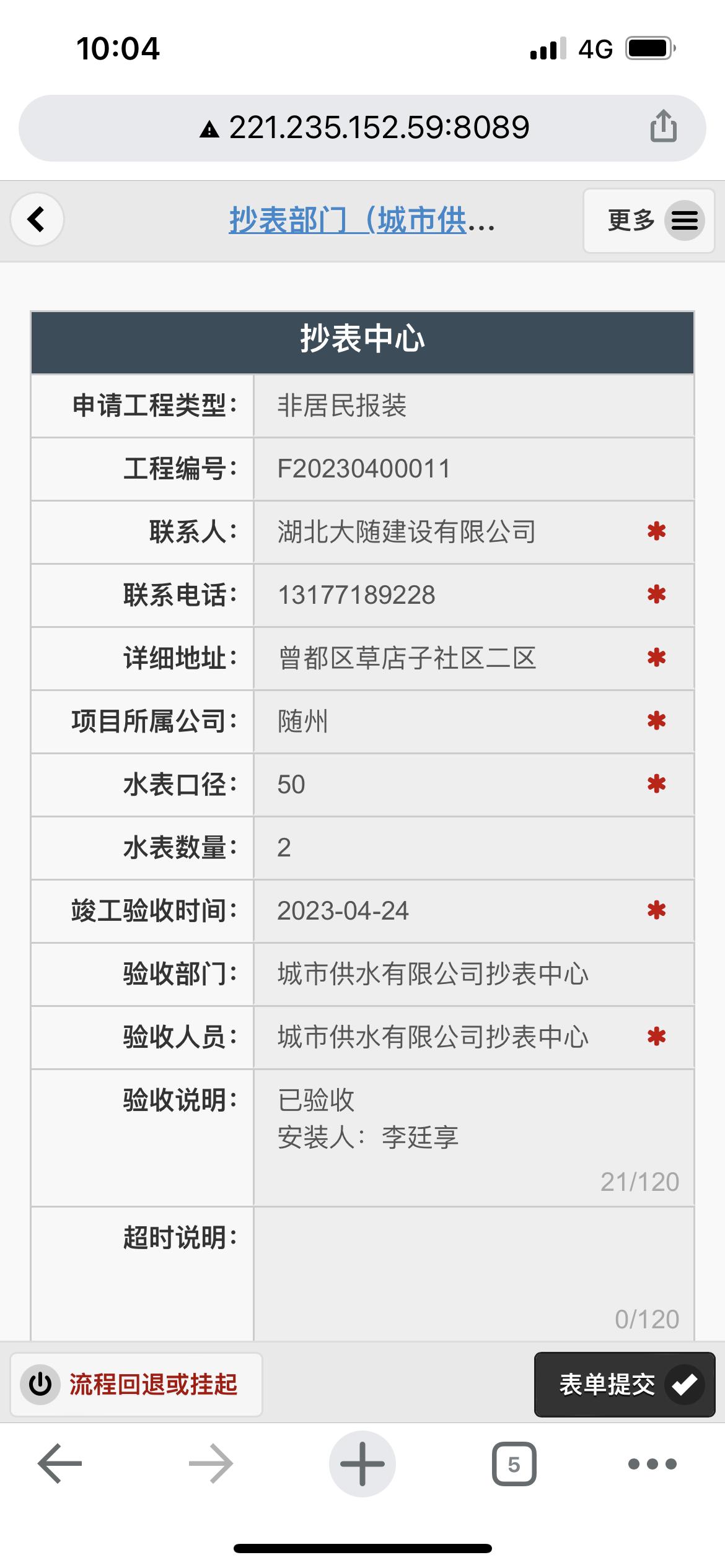Edit the 联系电话 field
Screen dimensions: 725x1568
pyautogui.click(x=452, y=595)
